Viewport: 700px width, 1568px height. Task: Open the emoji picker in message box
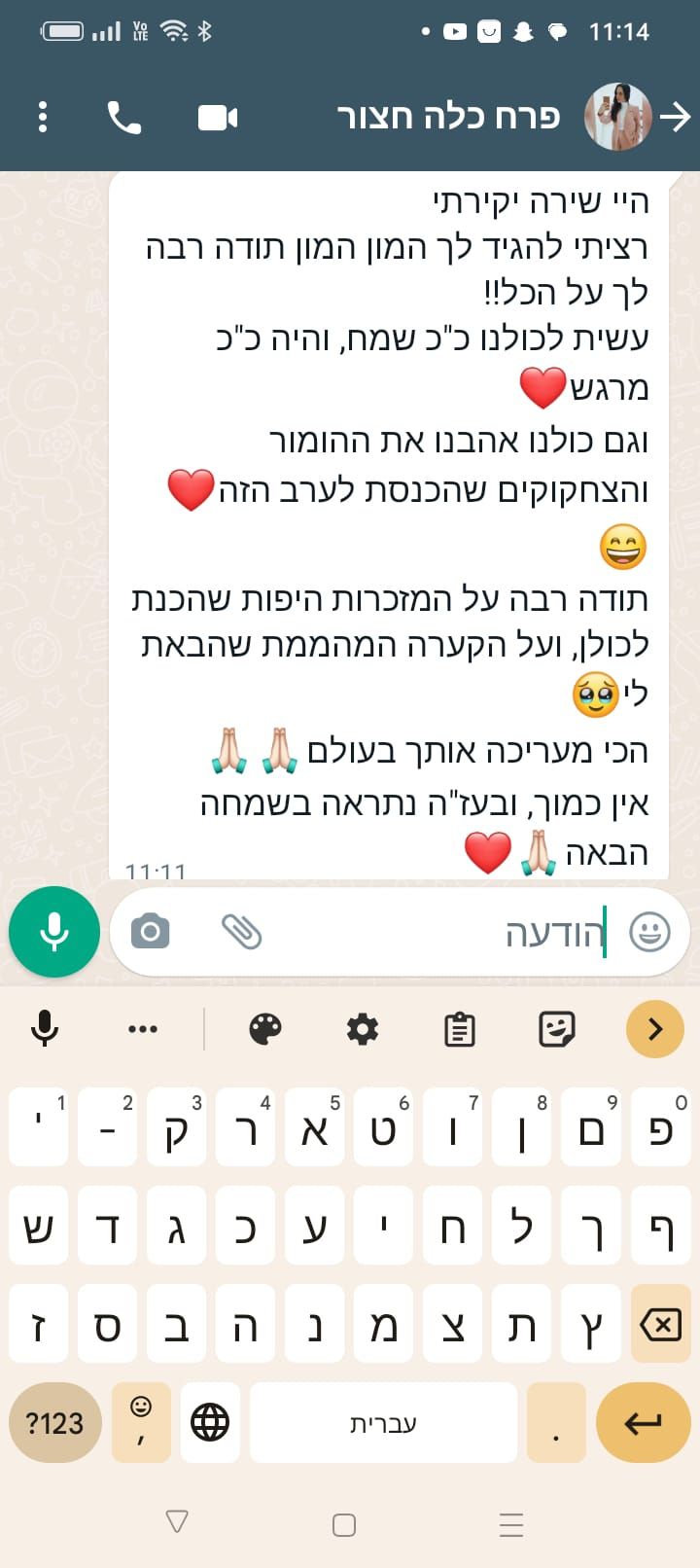coord(649,932)
